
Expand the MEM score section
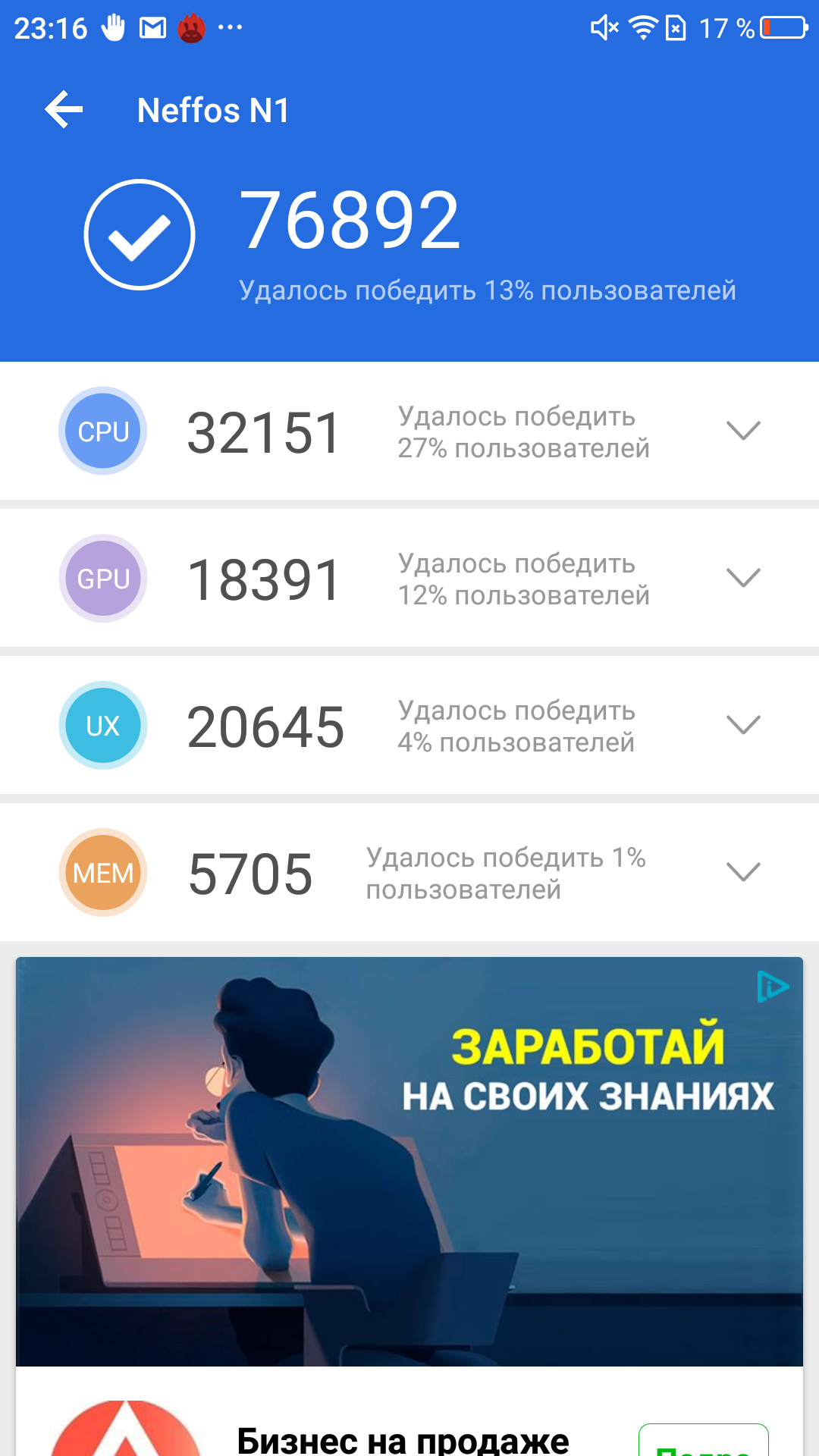pos(742,871)
